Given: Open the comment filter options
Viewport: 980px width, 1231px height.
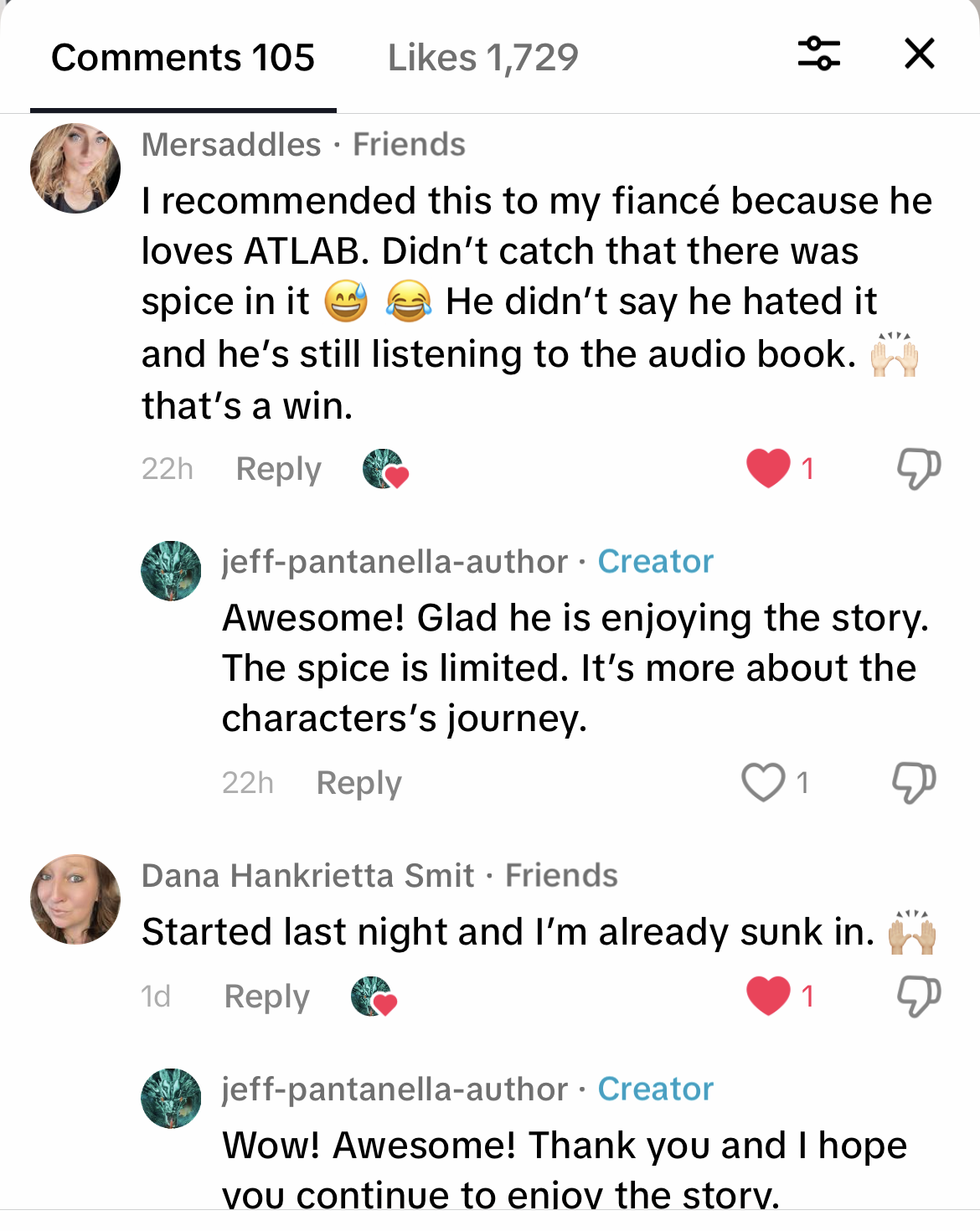Looking at the screenshot, I should point(818,54).
